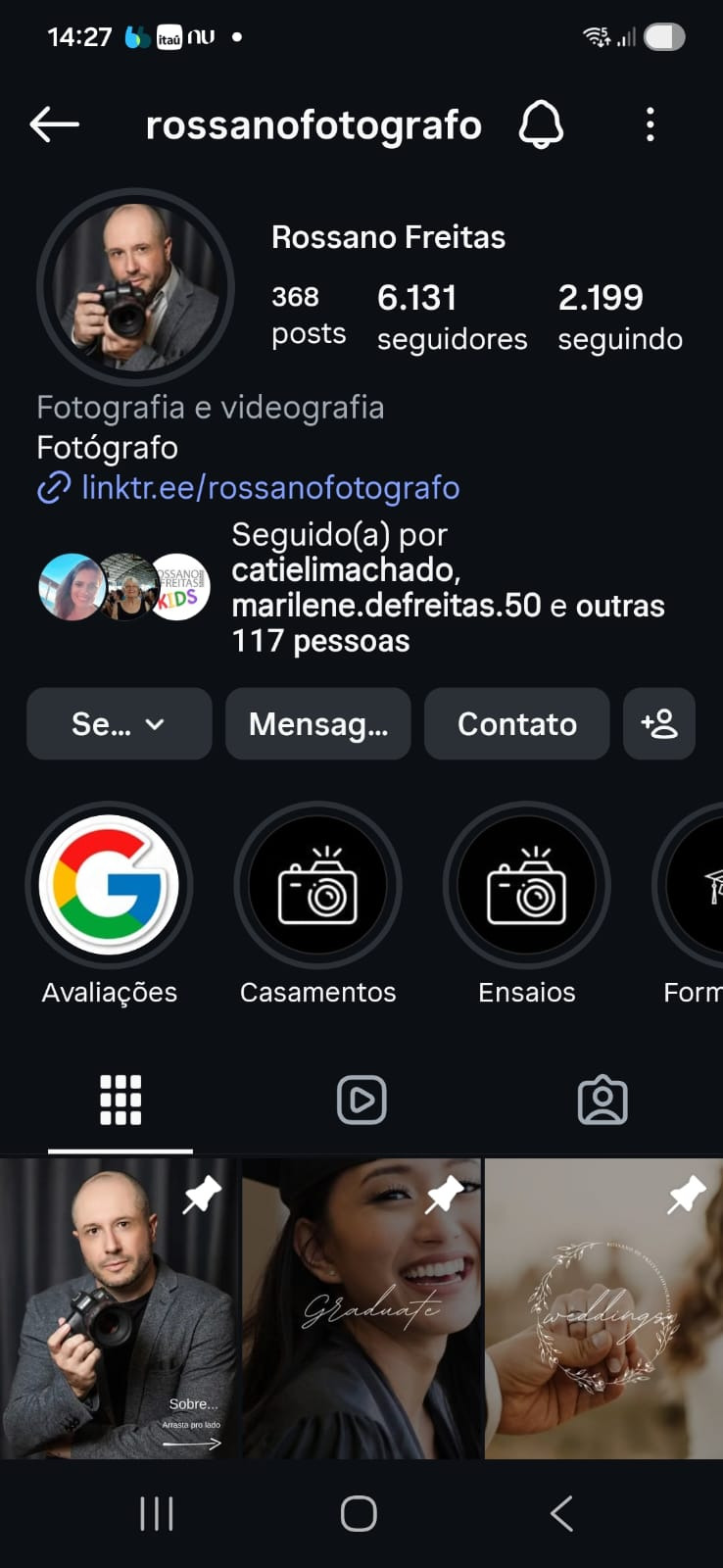Go back using the top arrow

click(x=54, y=124)
